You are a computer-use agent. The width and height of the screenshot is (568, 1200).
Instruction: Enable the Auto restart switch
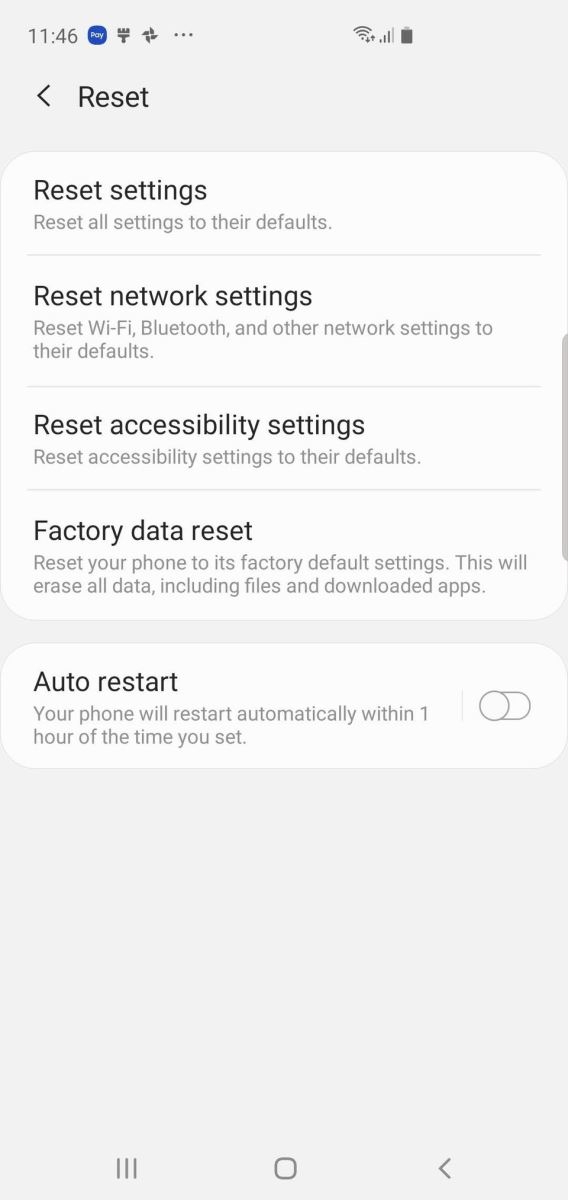tap(504, 707)
